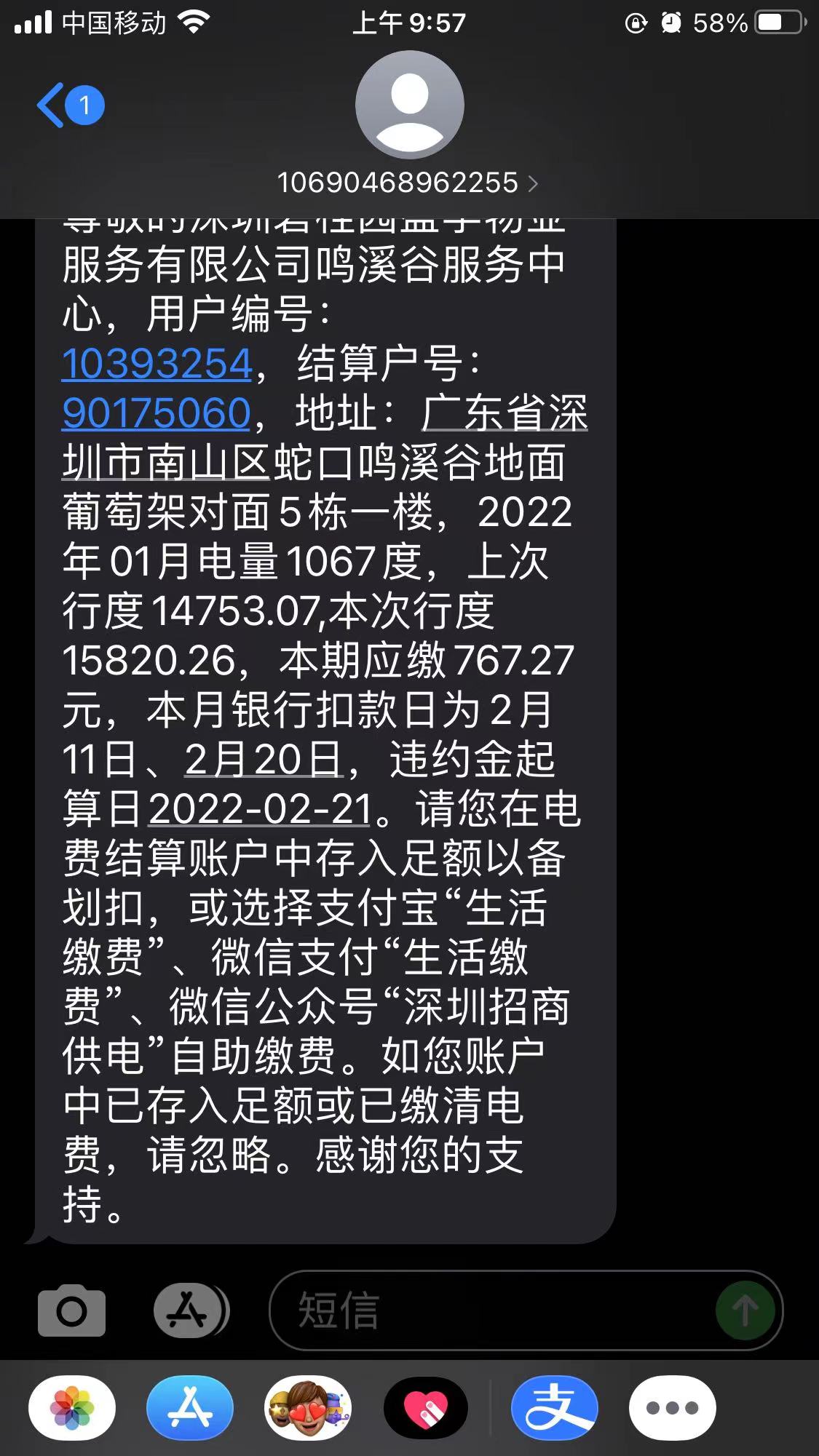The image size is (819, 1456).
Task: Tap the underlined date 2月20日
Action: [x=264, y=759]
